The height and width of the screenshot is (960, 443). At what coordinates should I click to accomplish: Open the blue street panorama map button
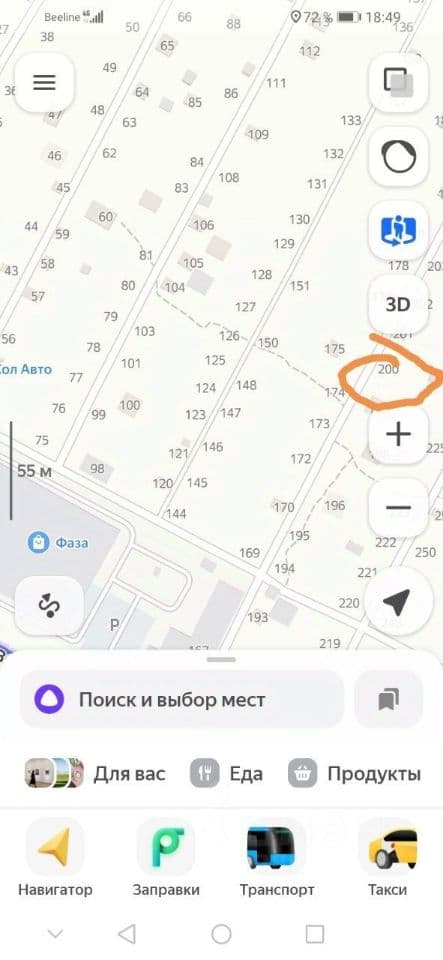point(398,231)
